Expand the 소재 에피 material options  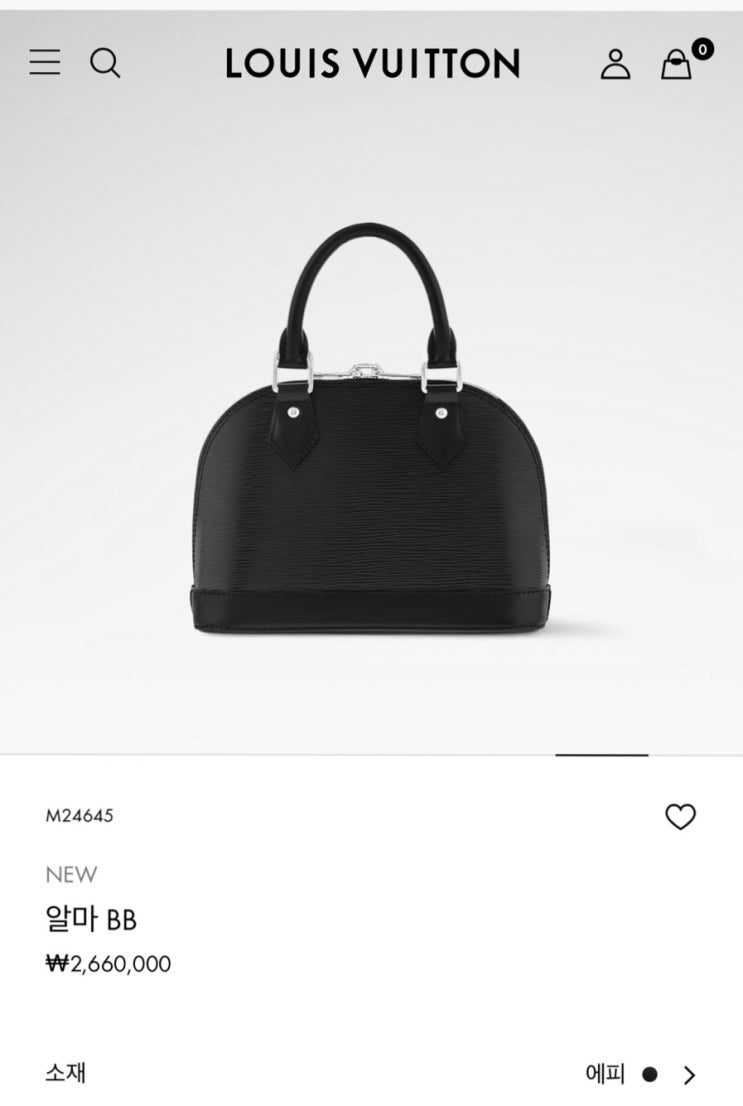(x=689, y=1075)
